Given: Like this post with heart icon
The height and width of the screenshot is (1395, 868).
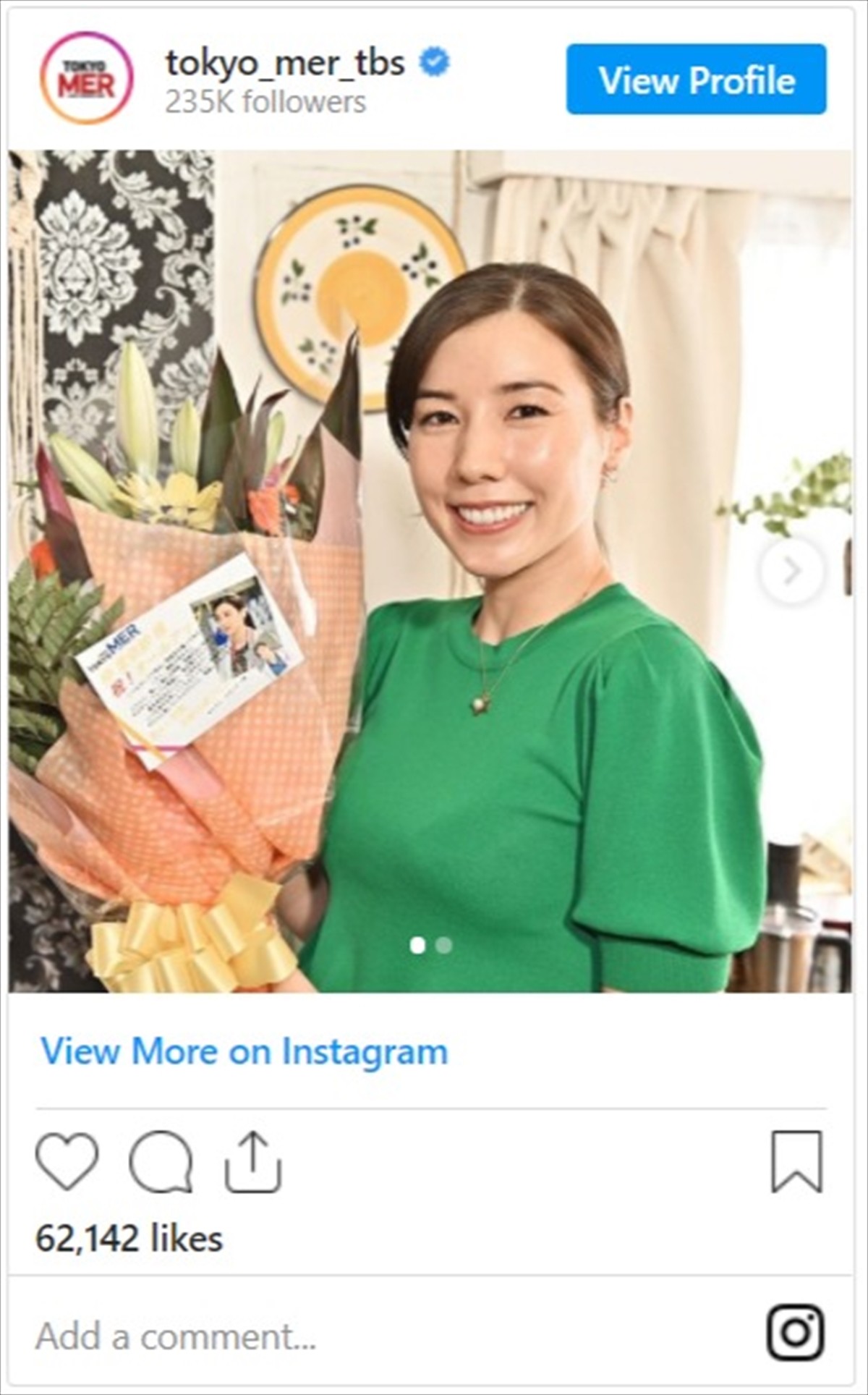Looking at the screenshot, I should [67, 1161].
